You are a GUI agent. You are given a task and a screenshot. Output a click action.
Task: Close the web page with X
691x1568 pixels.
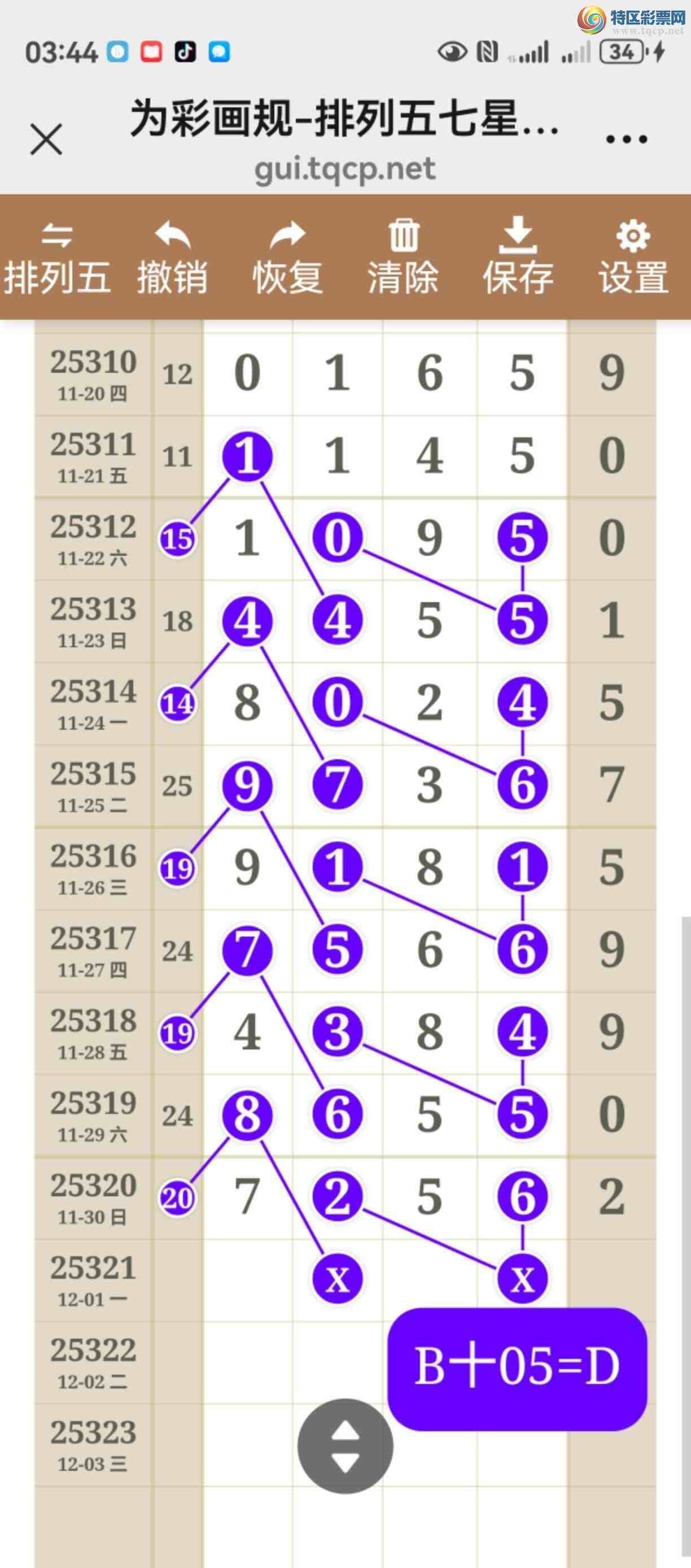[x=46, y=139]
